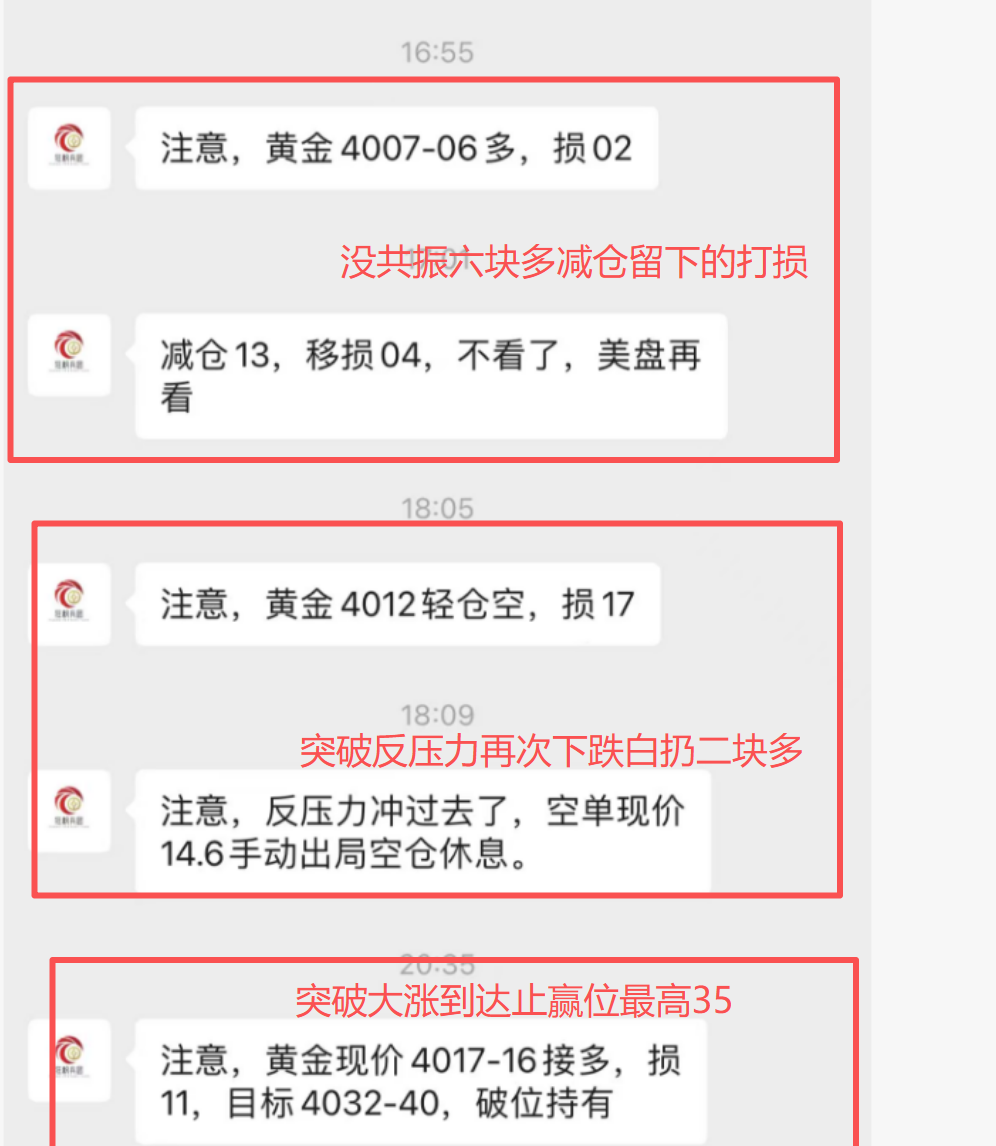Click the avatar beside the 反压力 exit message

[69, 812]
